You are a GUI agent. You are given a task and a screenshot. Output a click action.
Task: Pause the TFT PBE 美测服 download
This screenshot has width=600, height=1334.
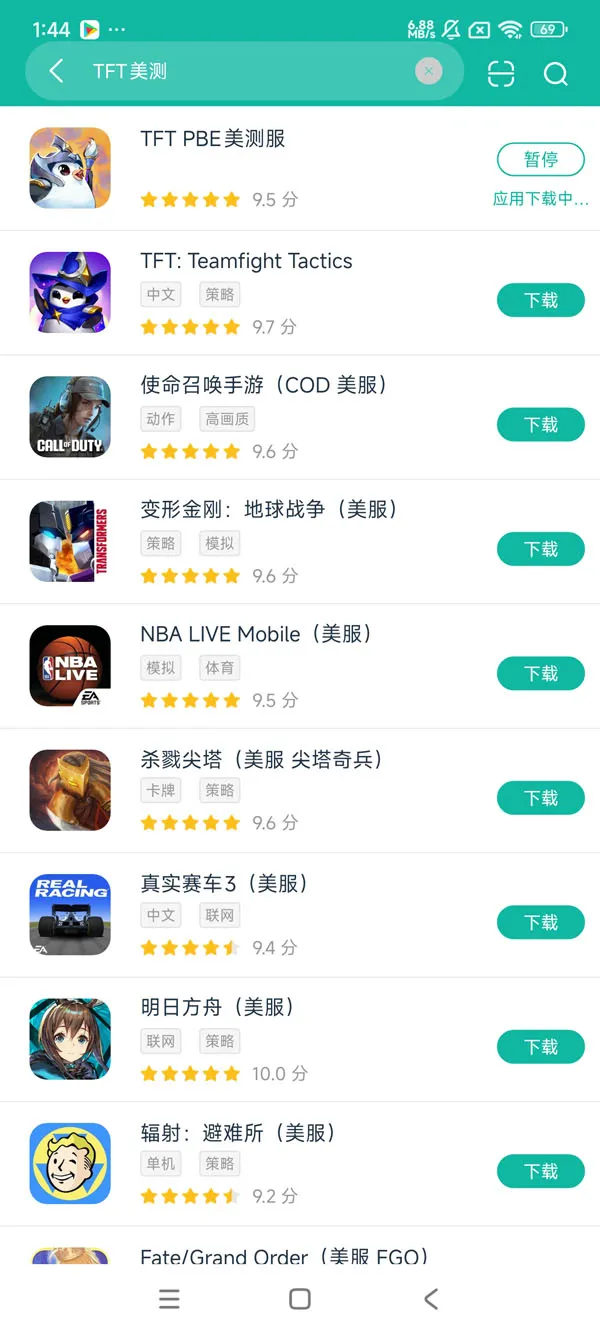tap(540, 160)
